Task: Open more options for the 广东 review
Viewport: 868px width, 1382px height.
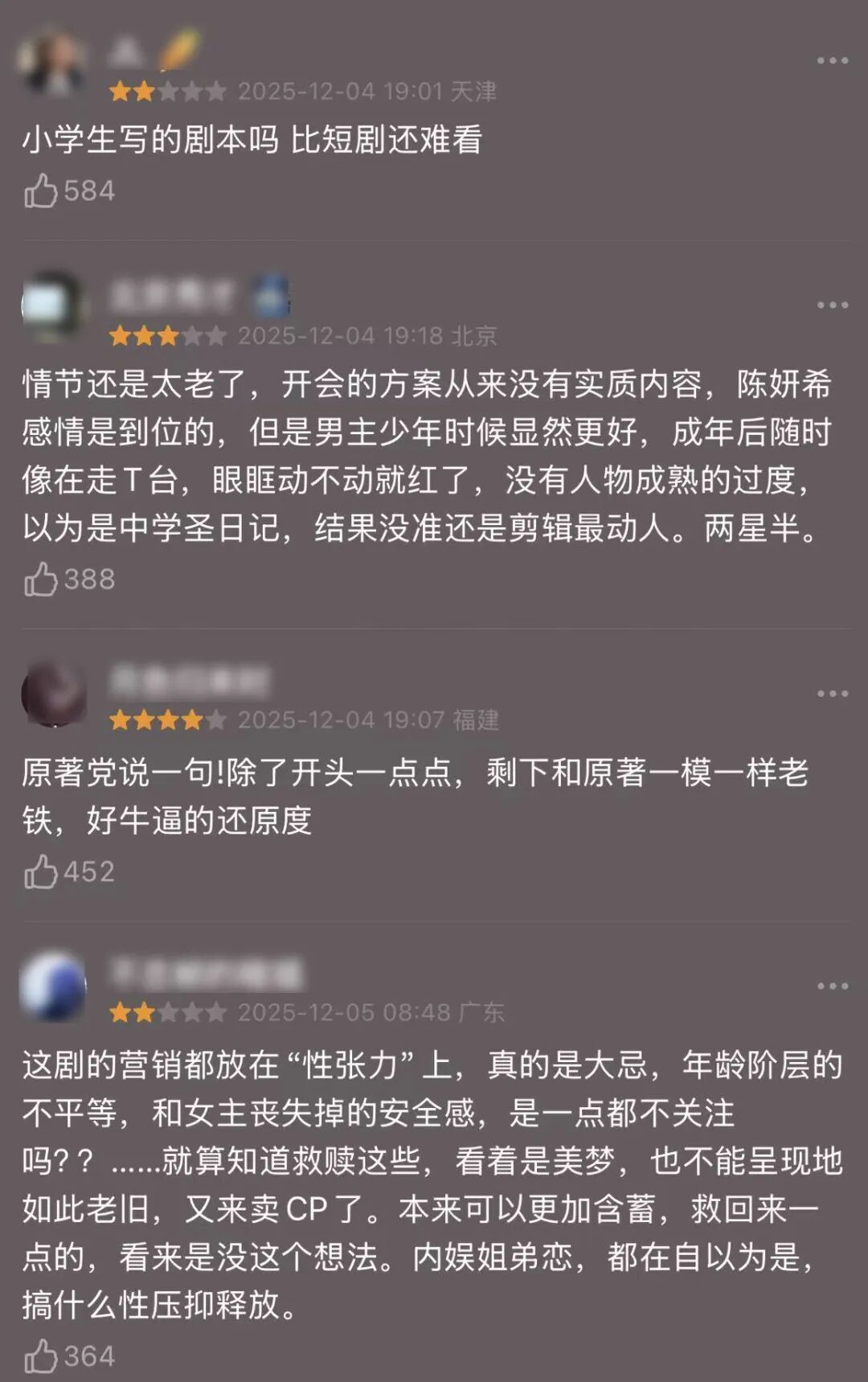Action: pyautogui.click(x=832, y=986)
